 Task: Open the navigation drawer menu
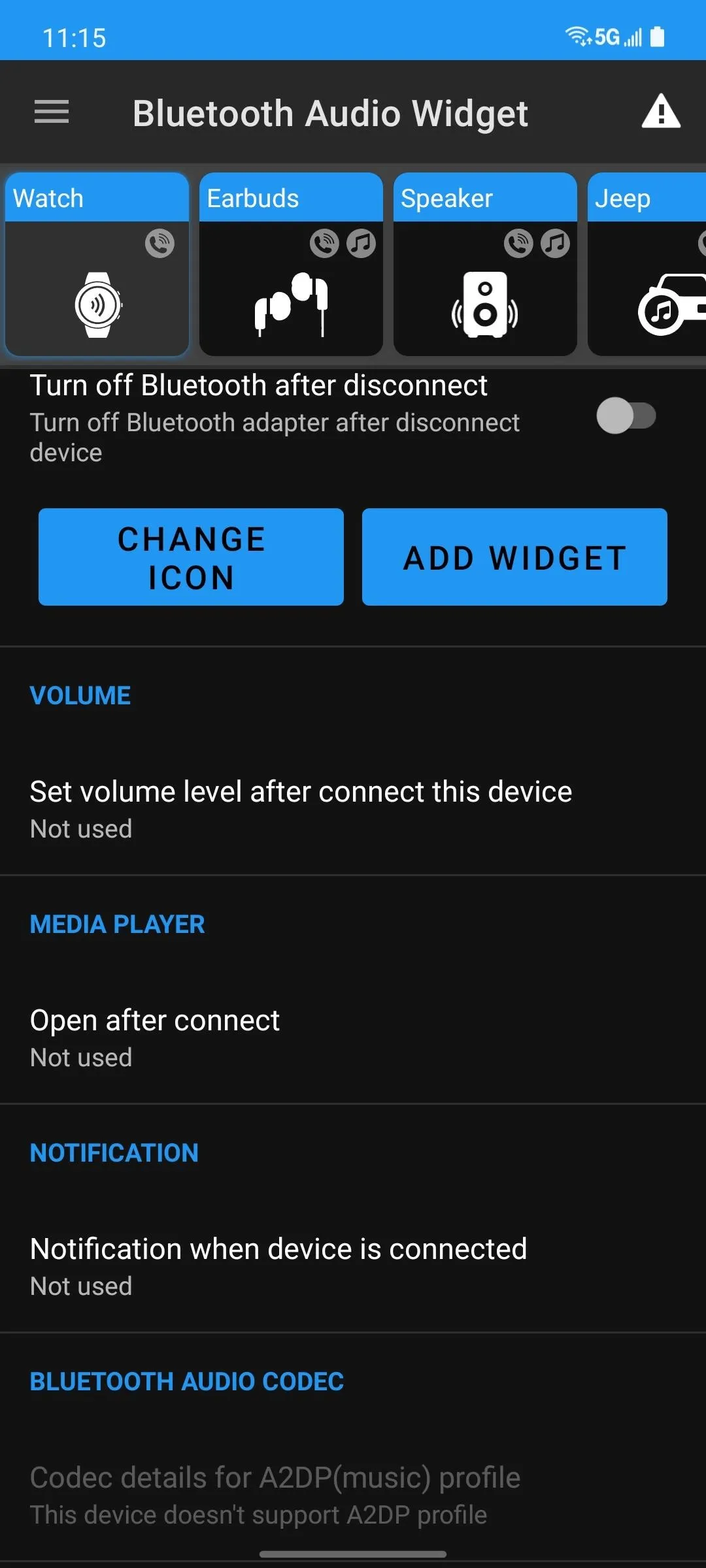point(52,112)
